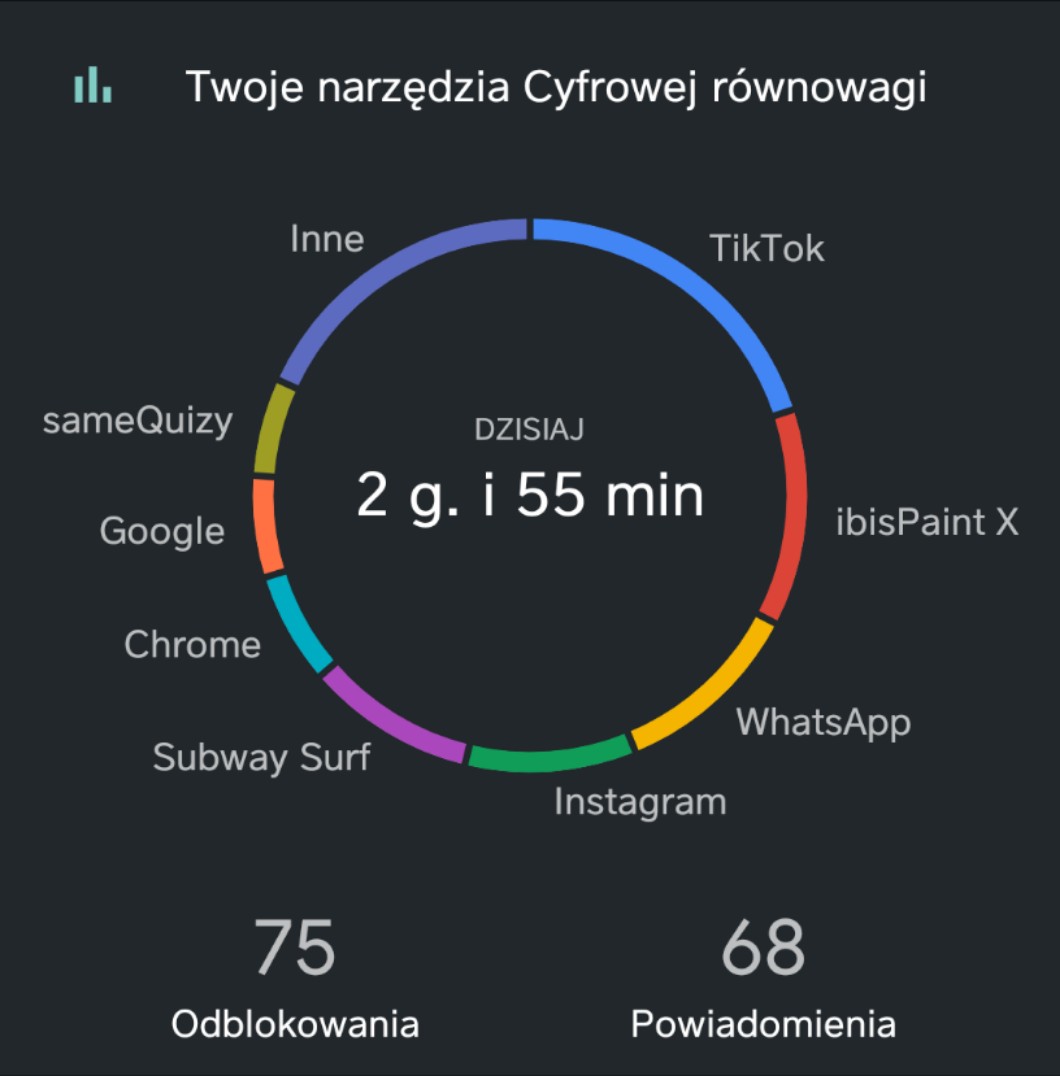
Task: Open Instagram usage details
Action: tap(640, 801)
